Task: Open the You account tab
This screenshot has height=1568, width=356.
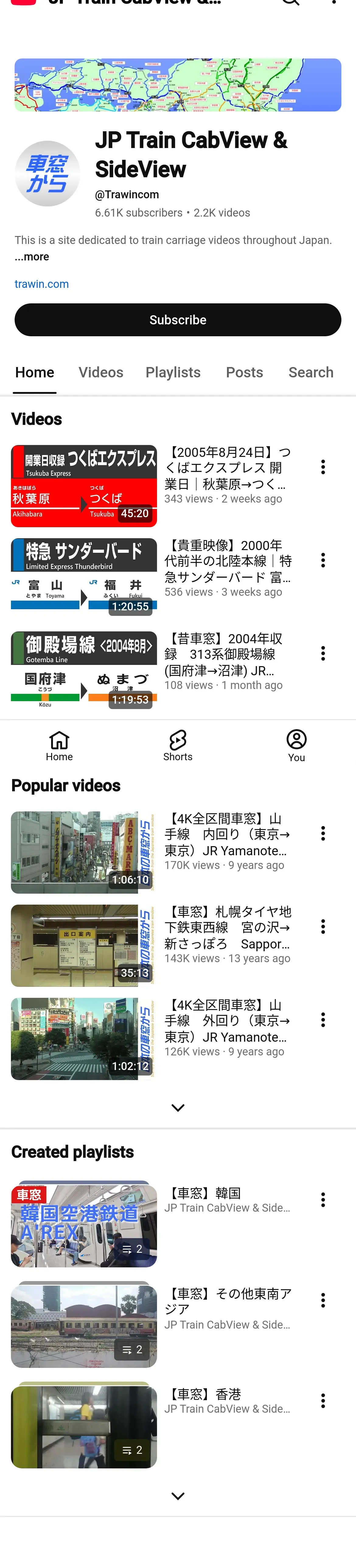Action: (296, 746)
